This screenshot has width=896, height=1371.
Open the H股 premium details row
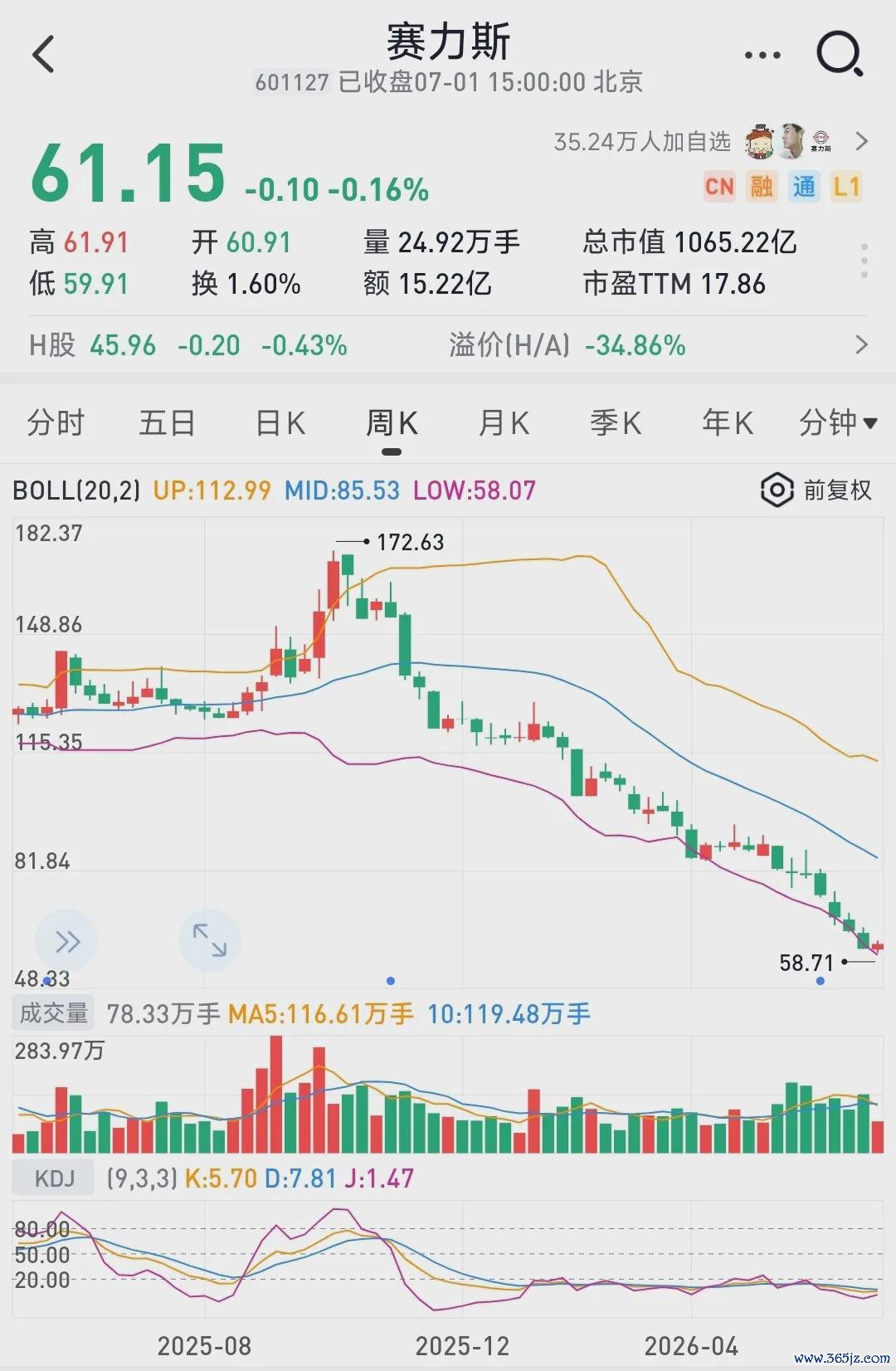pyautogui.click(x=448, y=345)
